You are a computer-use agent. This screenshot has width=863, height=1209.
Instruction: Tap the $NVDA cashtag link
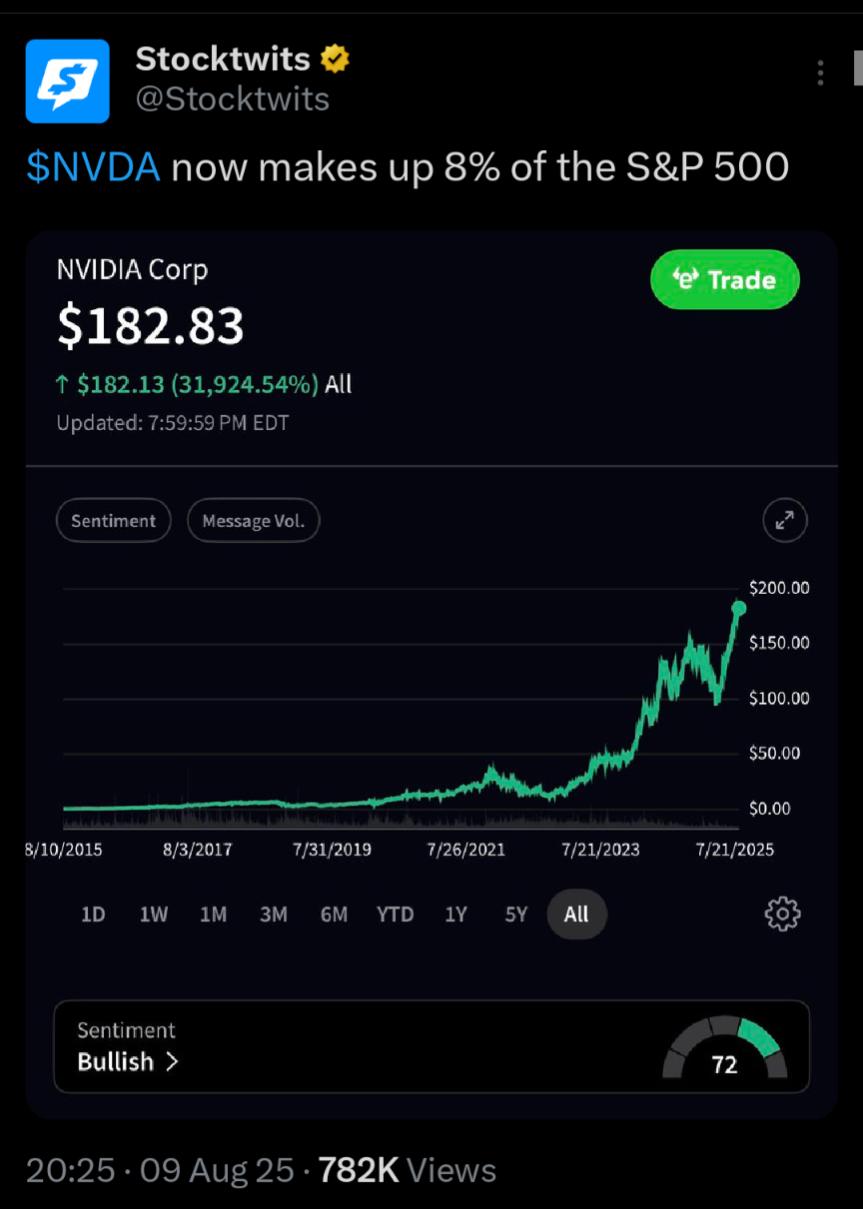93,168
